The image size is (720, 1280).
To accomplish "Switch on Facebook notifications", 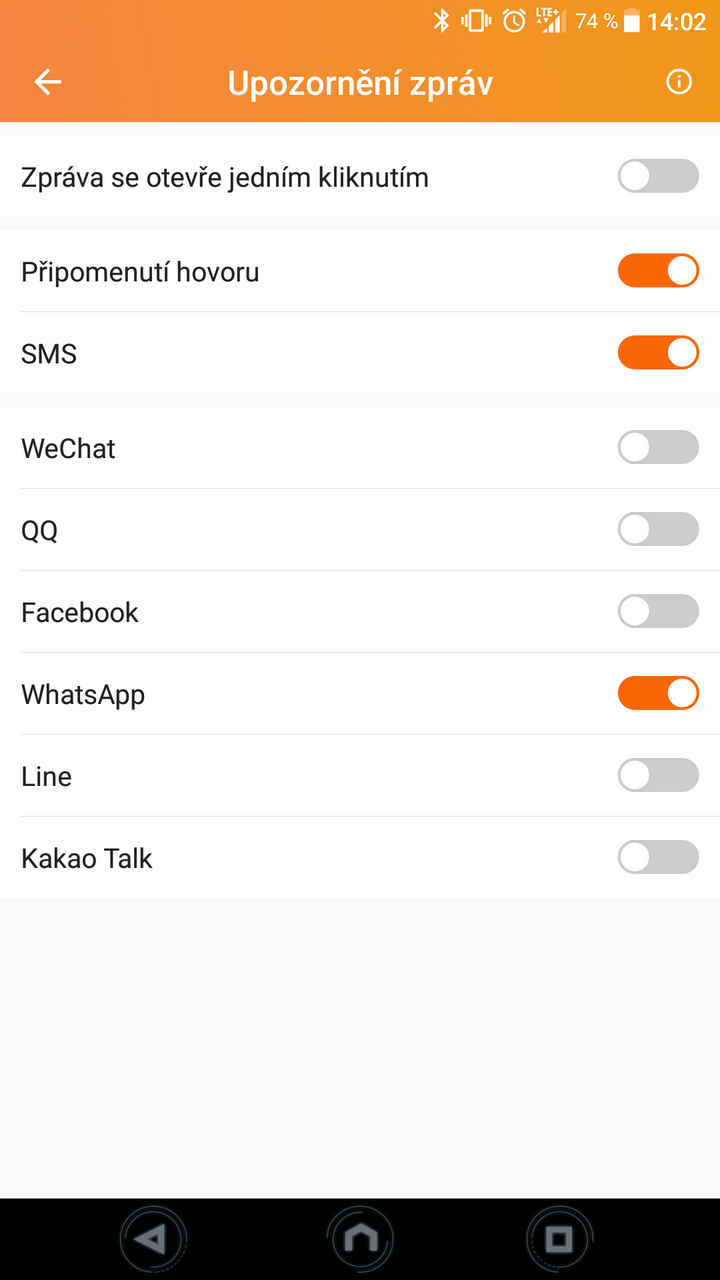I will click(x=658, y=611).
